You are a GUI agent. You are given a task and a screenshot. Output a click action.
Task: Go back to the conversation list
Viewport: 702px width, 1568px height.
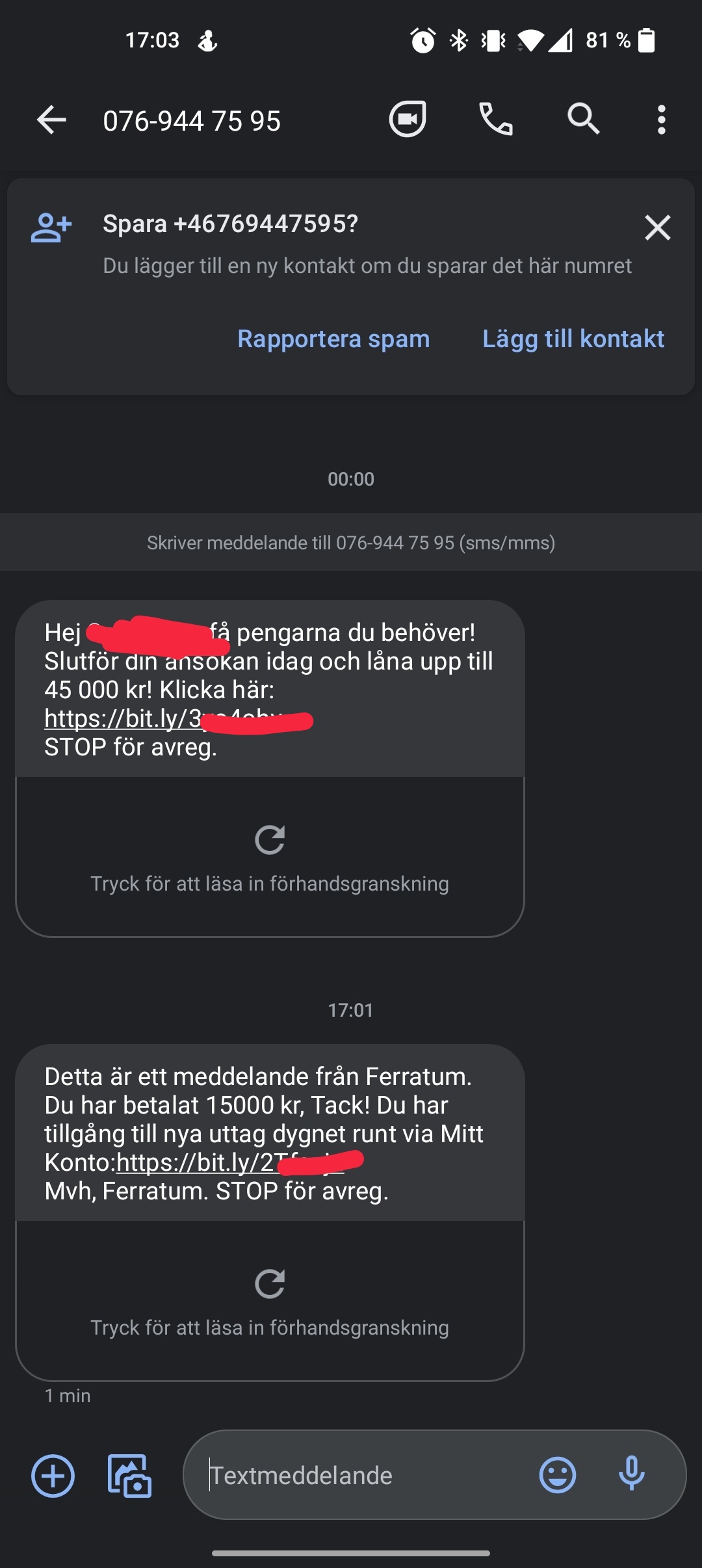(x=51, y=120)
